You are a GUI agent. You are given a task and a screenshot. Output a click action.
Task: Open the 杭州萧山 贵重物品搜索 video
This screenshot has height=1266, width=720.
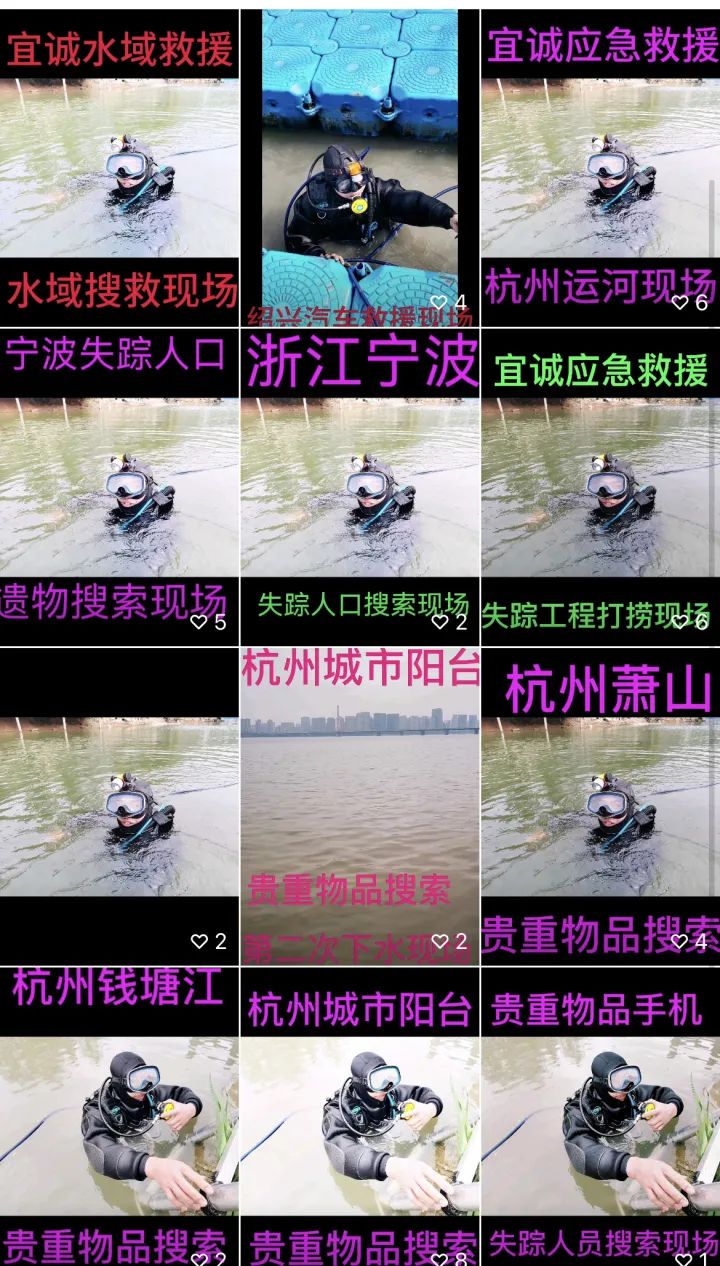pos(600,806)
